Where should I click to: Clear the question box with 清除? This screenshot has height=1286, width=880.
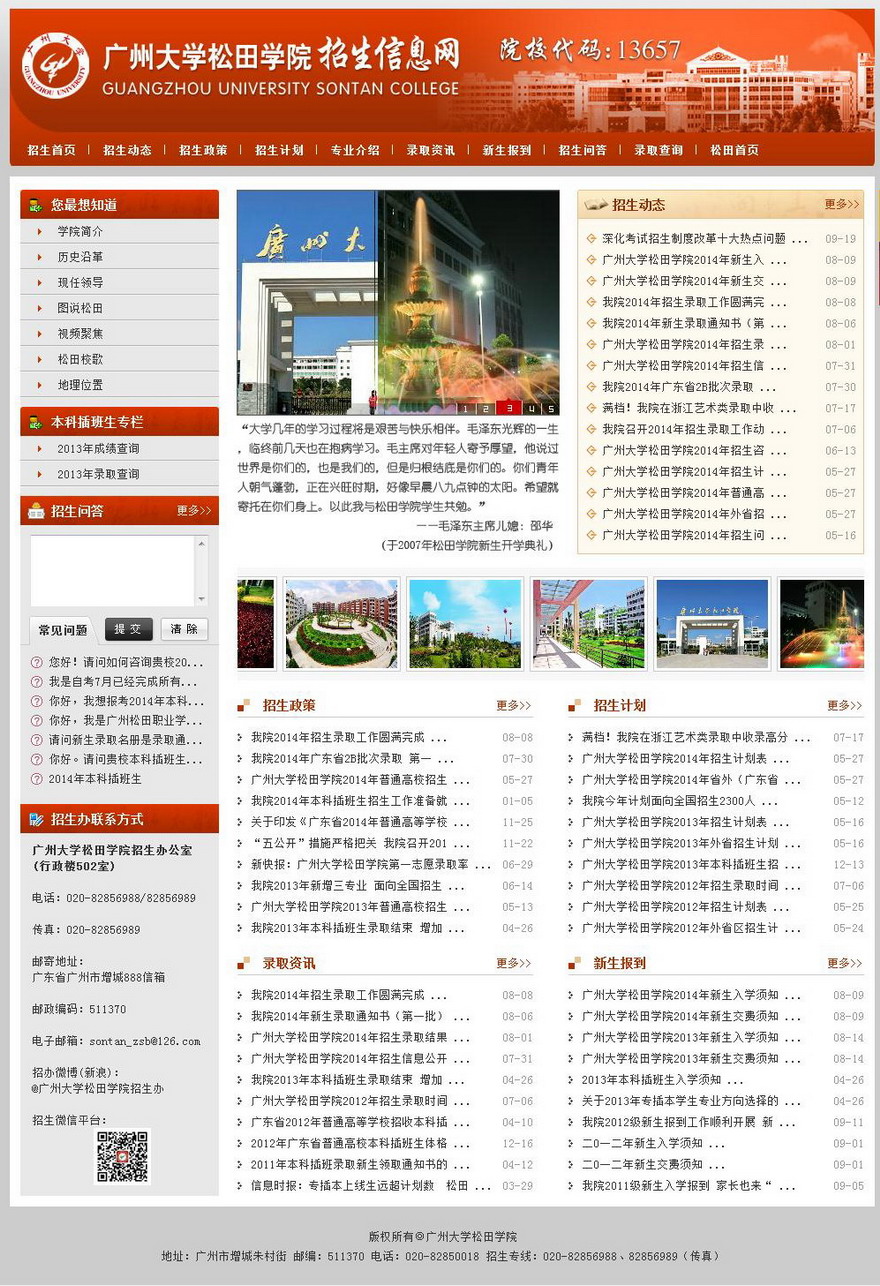point(184,629)
